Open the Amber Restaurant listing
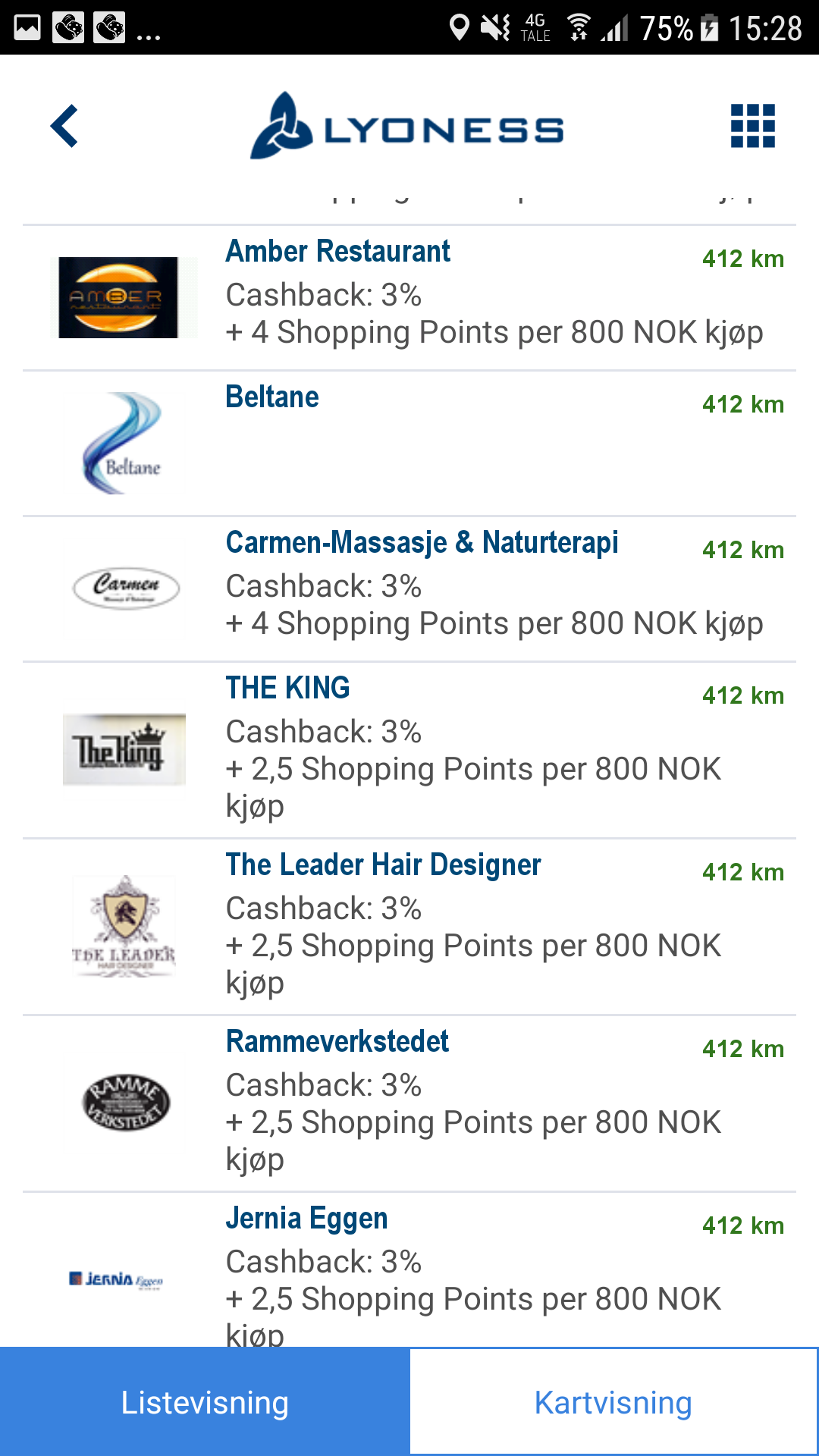The image size is (819, 1456). [409, 298]
